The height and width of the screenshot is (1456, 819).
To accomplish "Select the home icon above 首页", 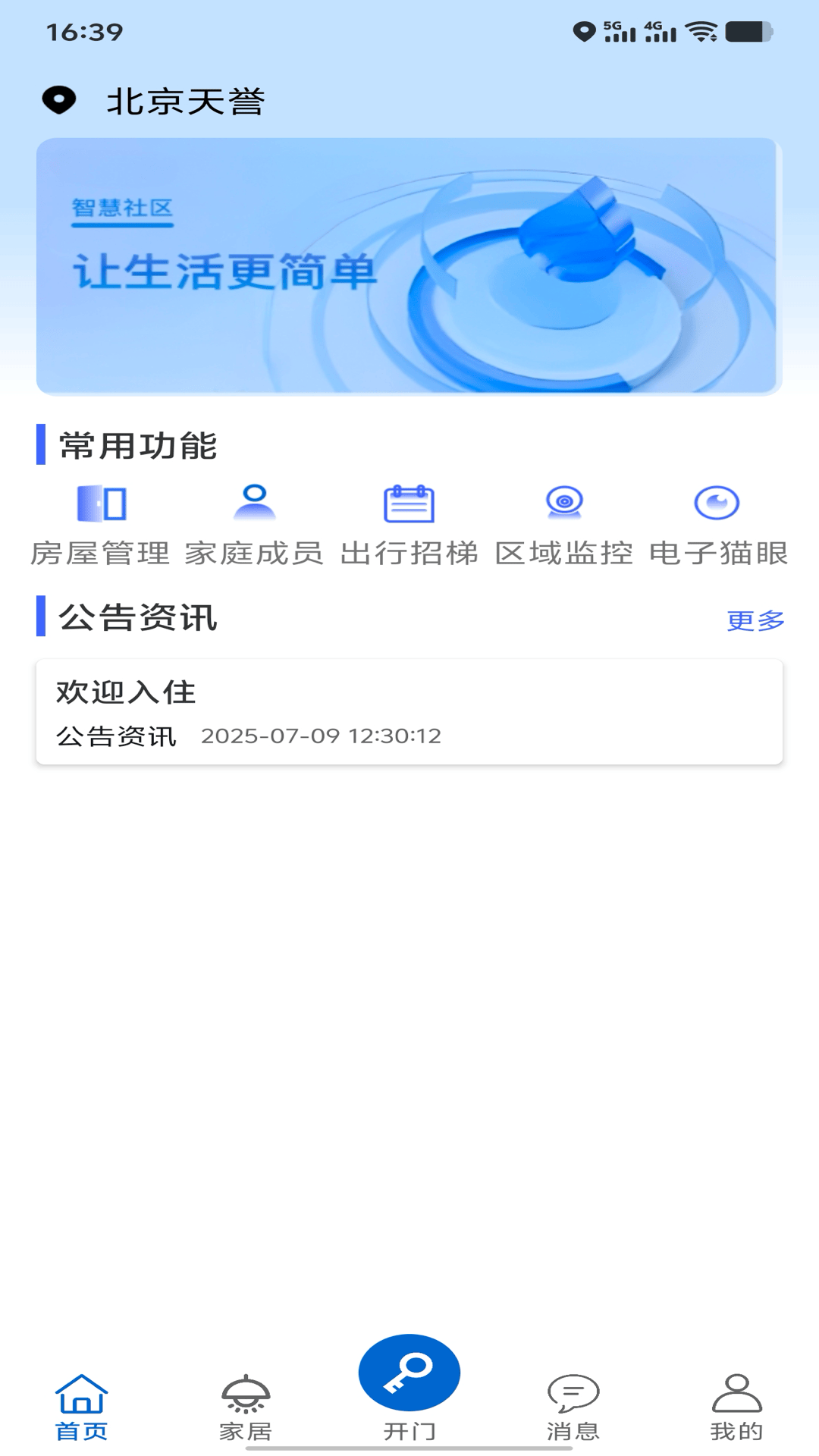I will tap(82, 1389).
